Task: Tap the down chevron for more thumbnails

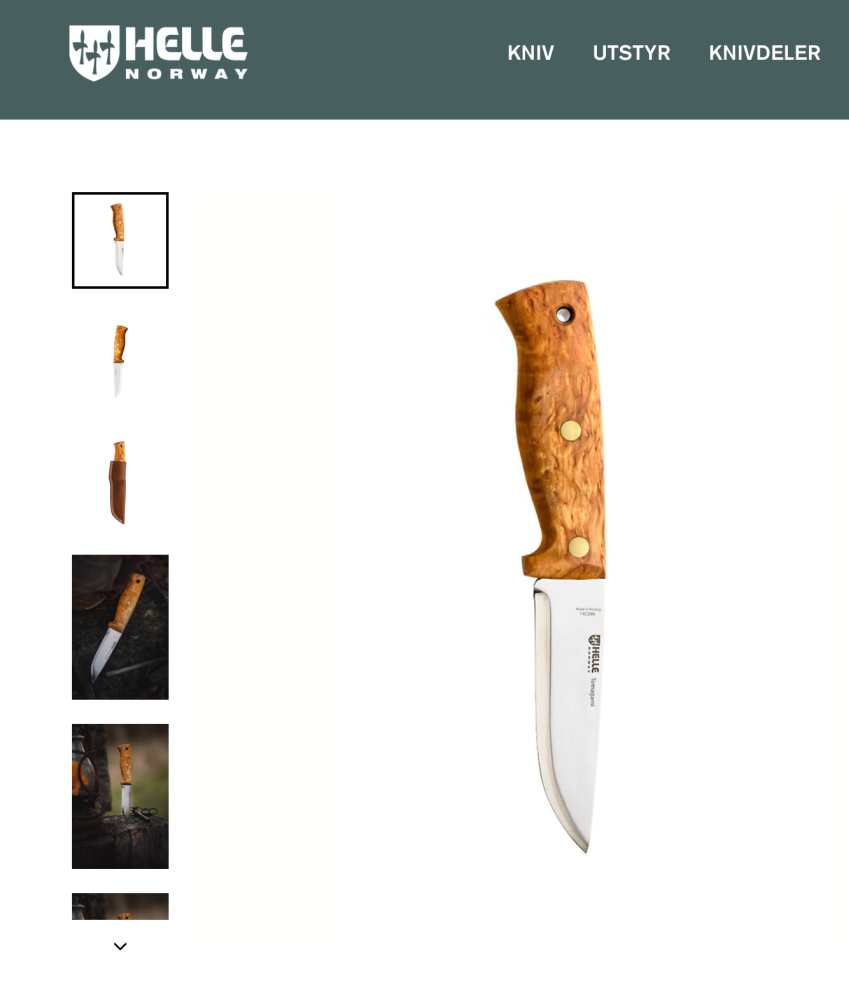Action: (120, 946)
